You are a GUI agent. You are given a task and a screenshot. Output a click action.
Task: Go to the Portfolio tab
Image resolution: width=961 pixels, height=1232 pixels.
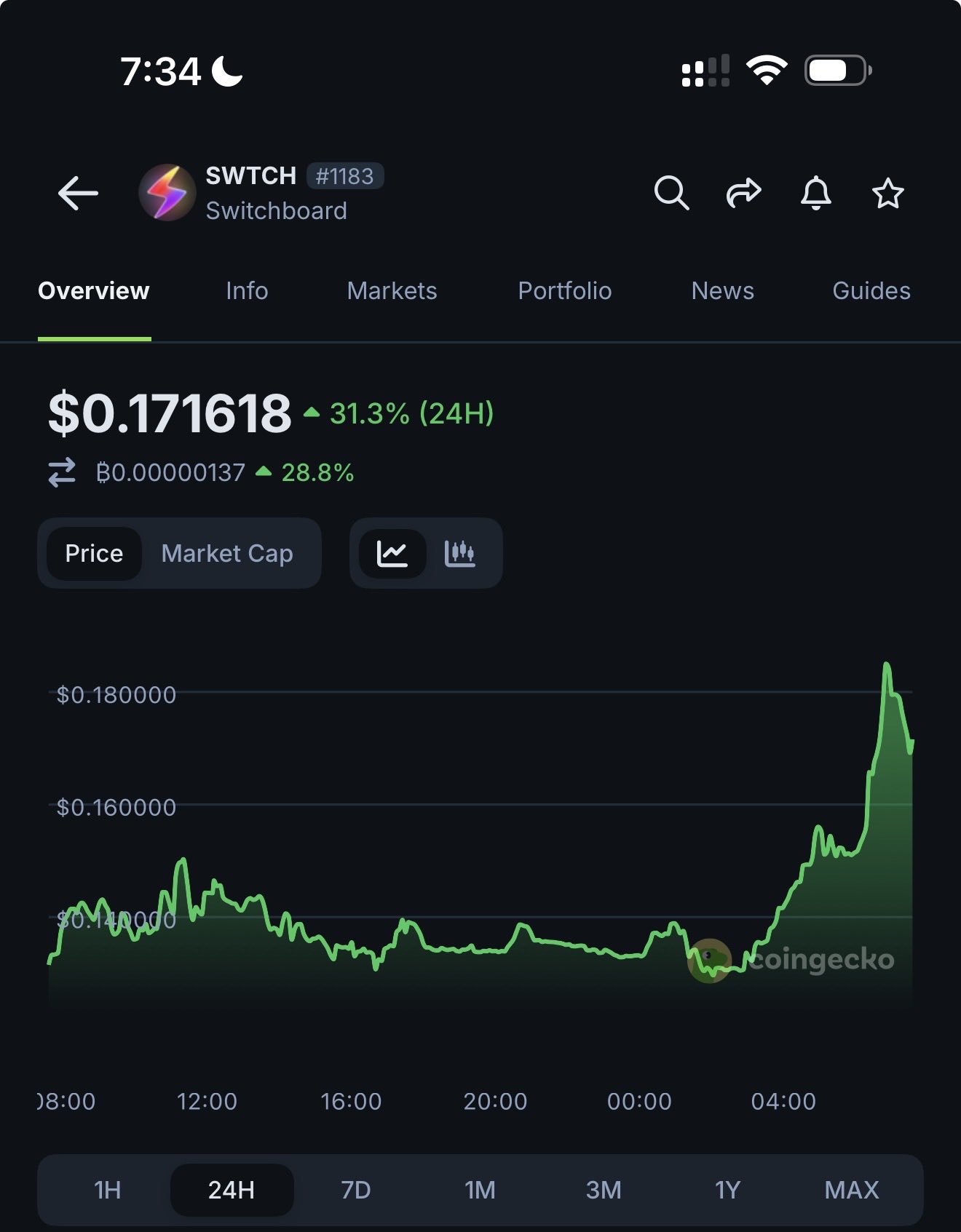(564, 291)
